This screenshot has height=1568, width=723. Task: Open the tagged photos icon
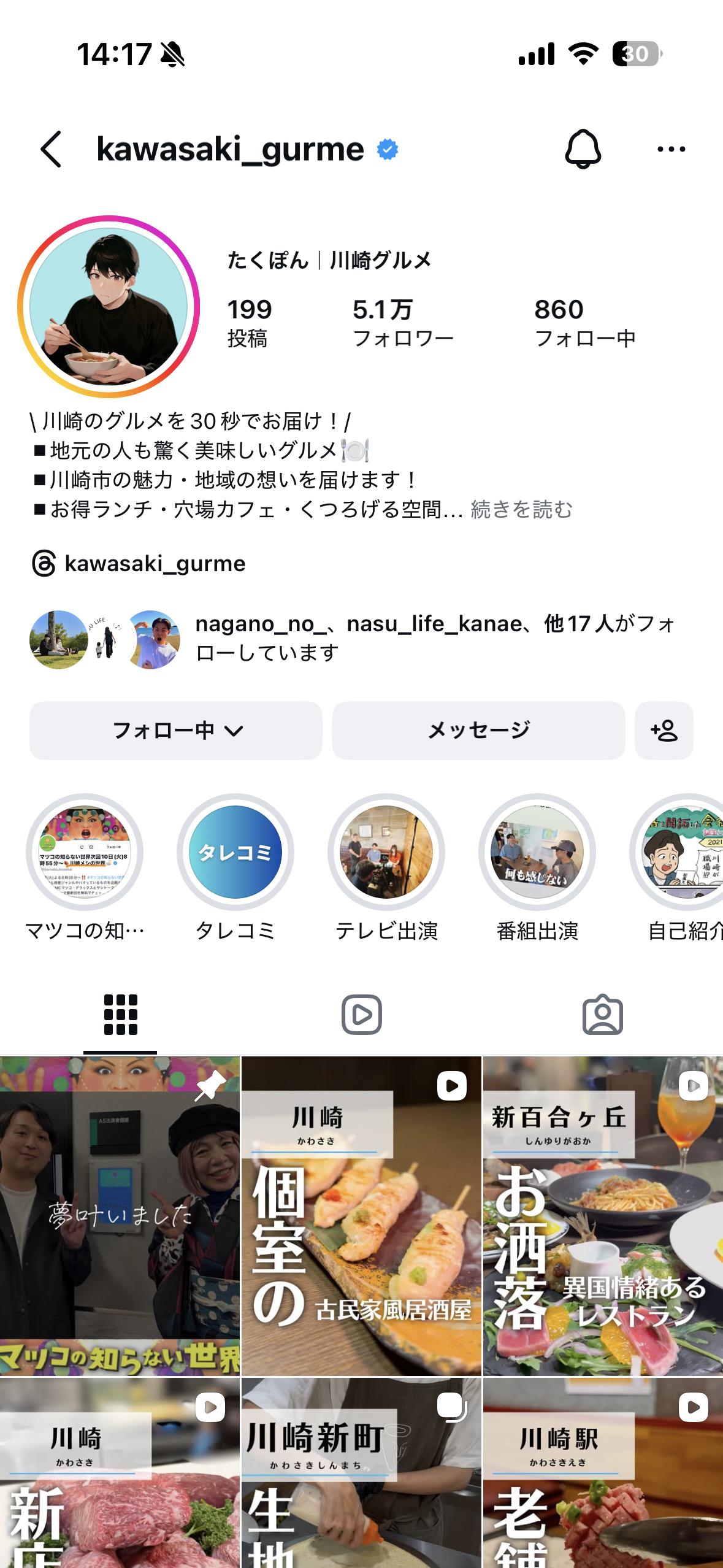pyautogui.click(x=602, y=1015)
